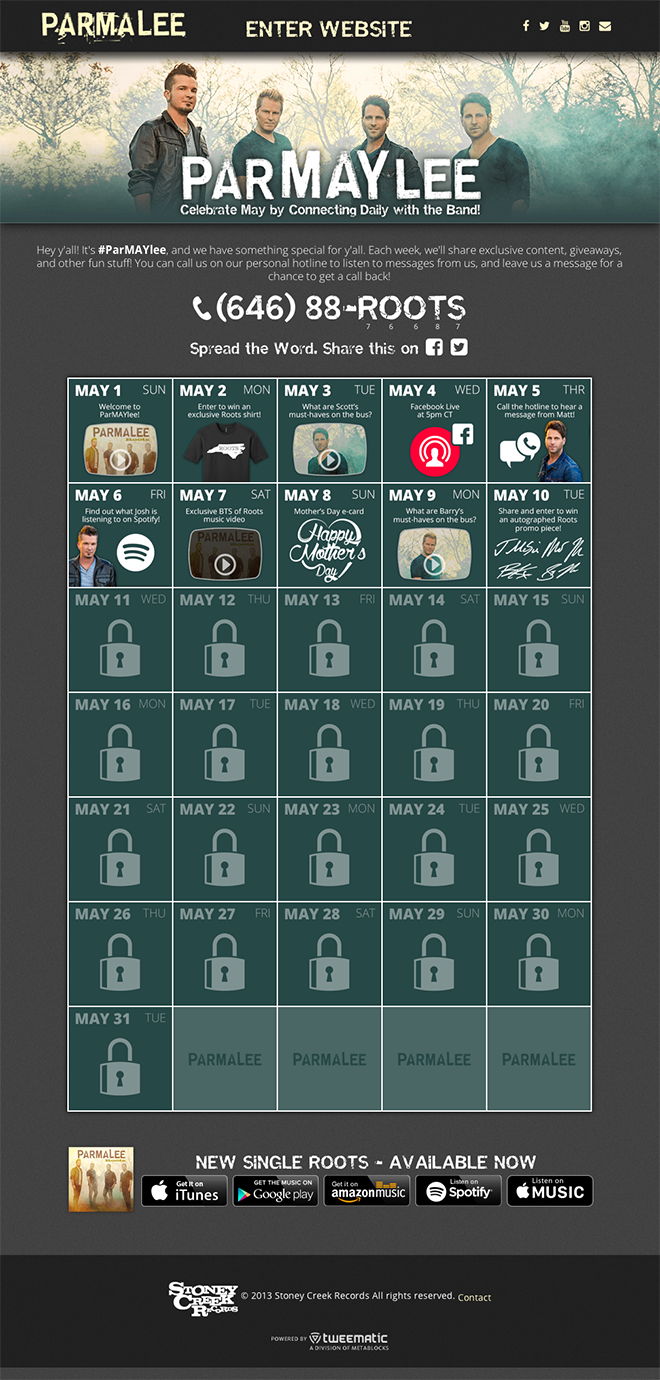Image resolution: width=660 pixels, height=1380 pixels.
Task: Get Roots on Amazon Music
Action: coord(367,1190)
